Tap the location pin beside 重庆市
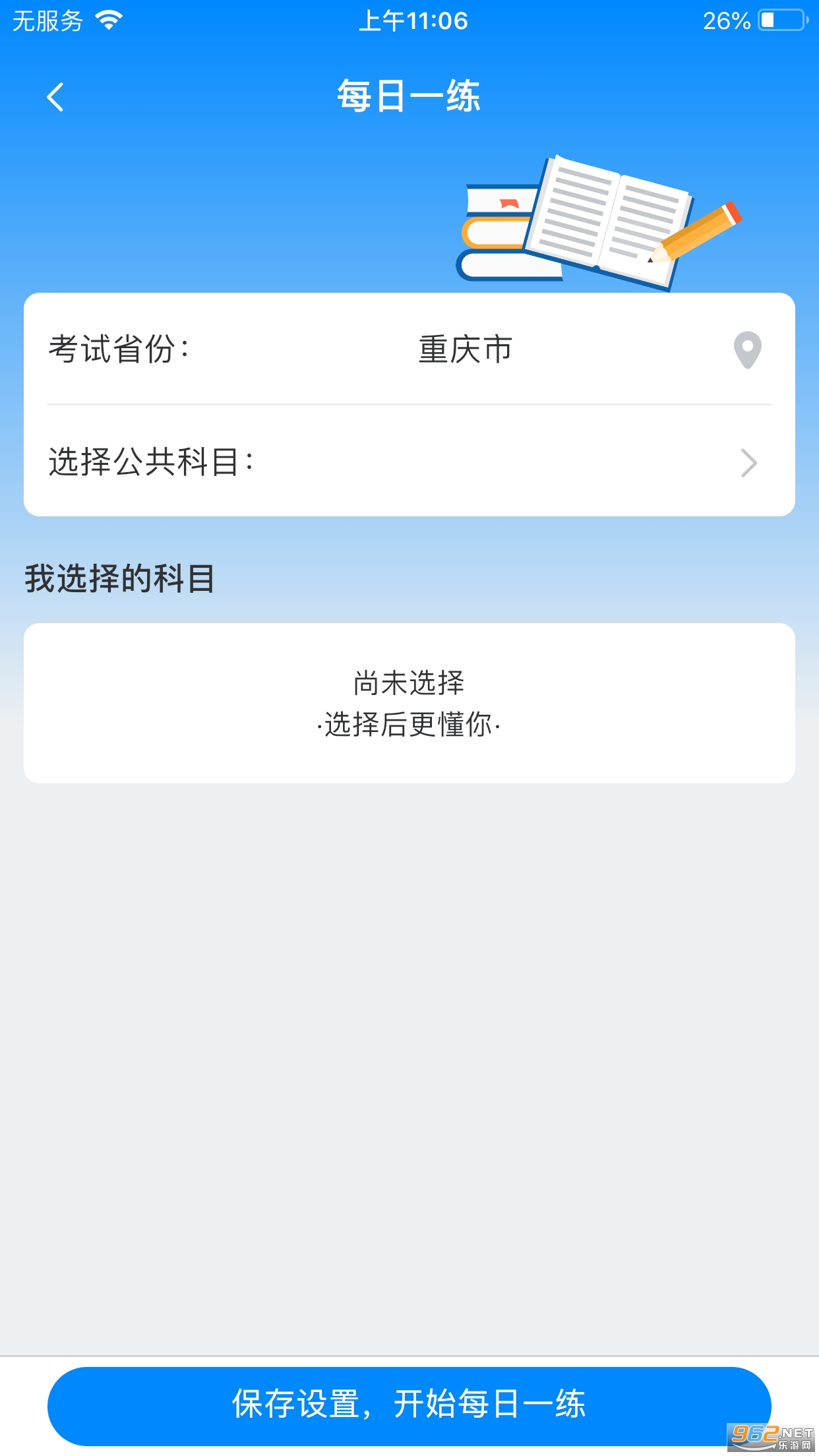819x1456 pixels. coord(746,350)
